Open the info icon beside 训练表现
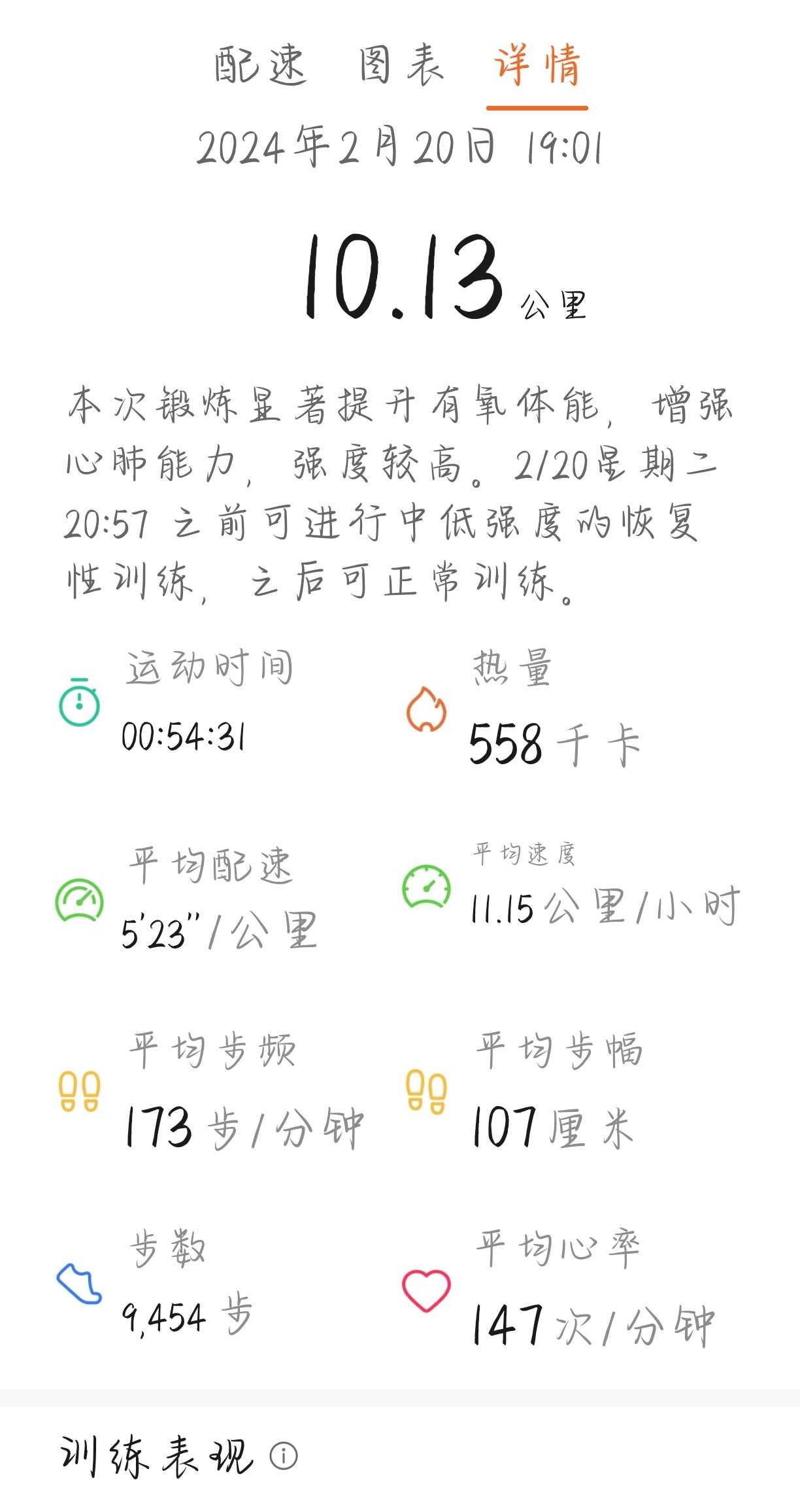Image resolution: width=800 pixels, height=1512 pixels. pos(284,1456)
